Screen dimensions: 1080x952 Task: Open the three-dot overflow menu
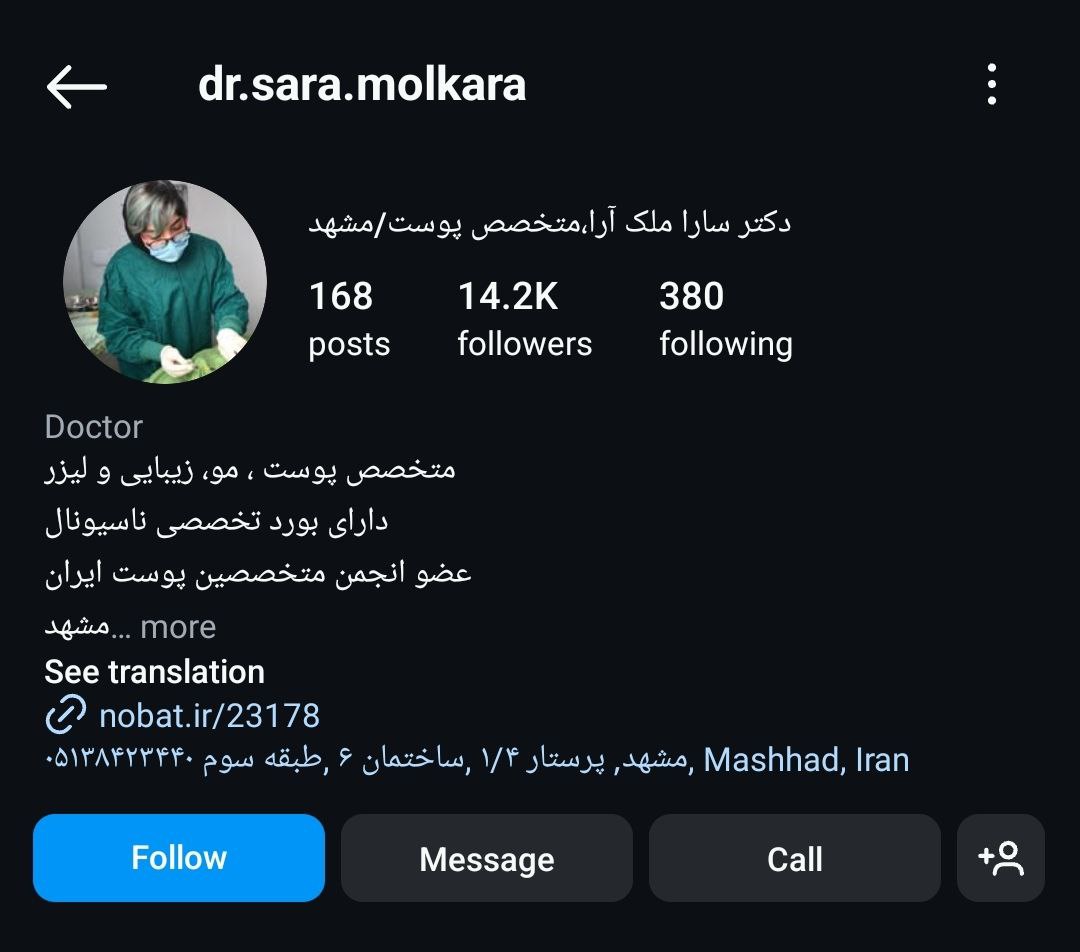pos(991,85)
